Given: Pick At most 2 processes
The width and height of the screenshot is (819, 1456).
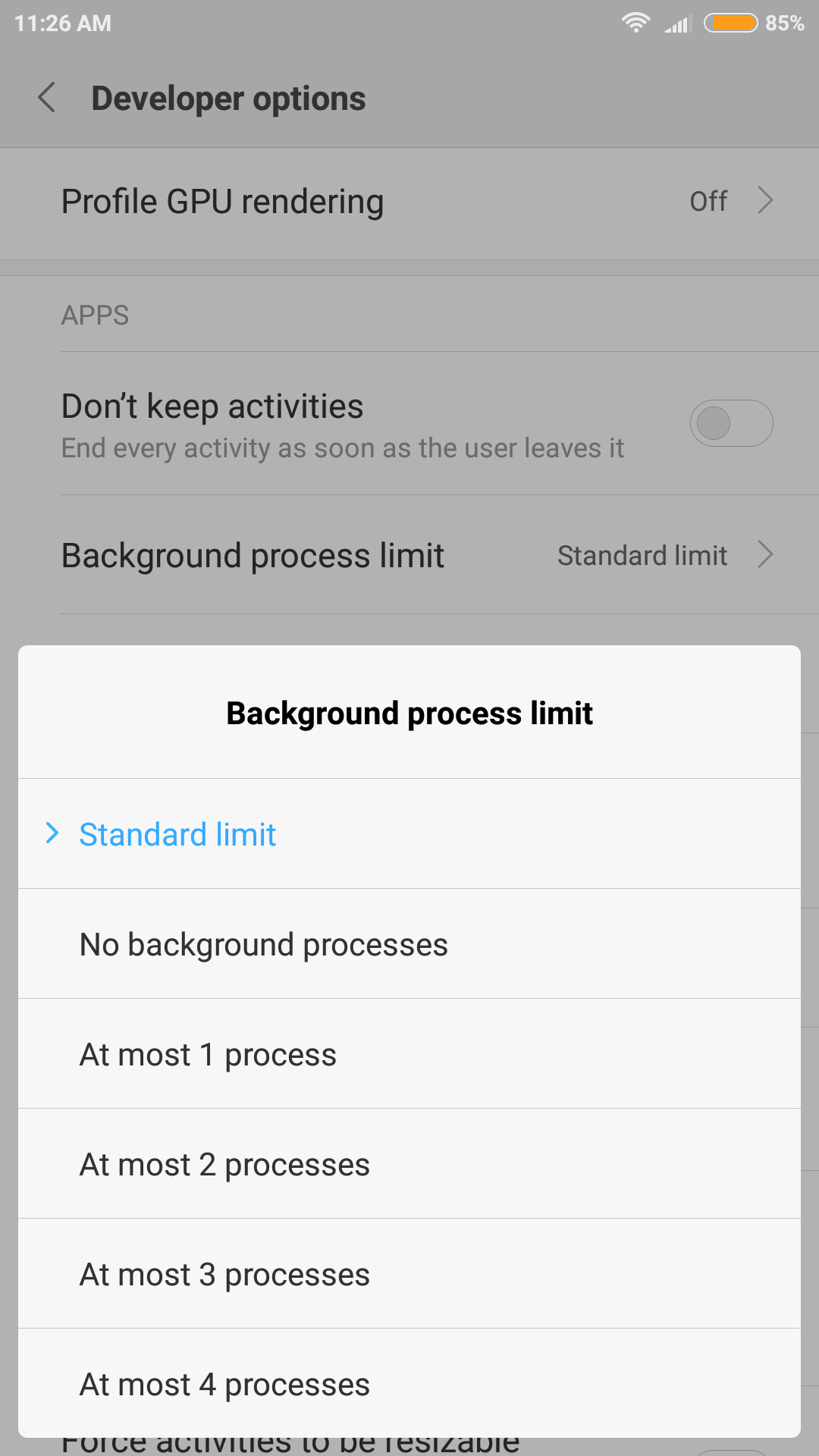Looking at the screenshot, I should 224,1164.
